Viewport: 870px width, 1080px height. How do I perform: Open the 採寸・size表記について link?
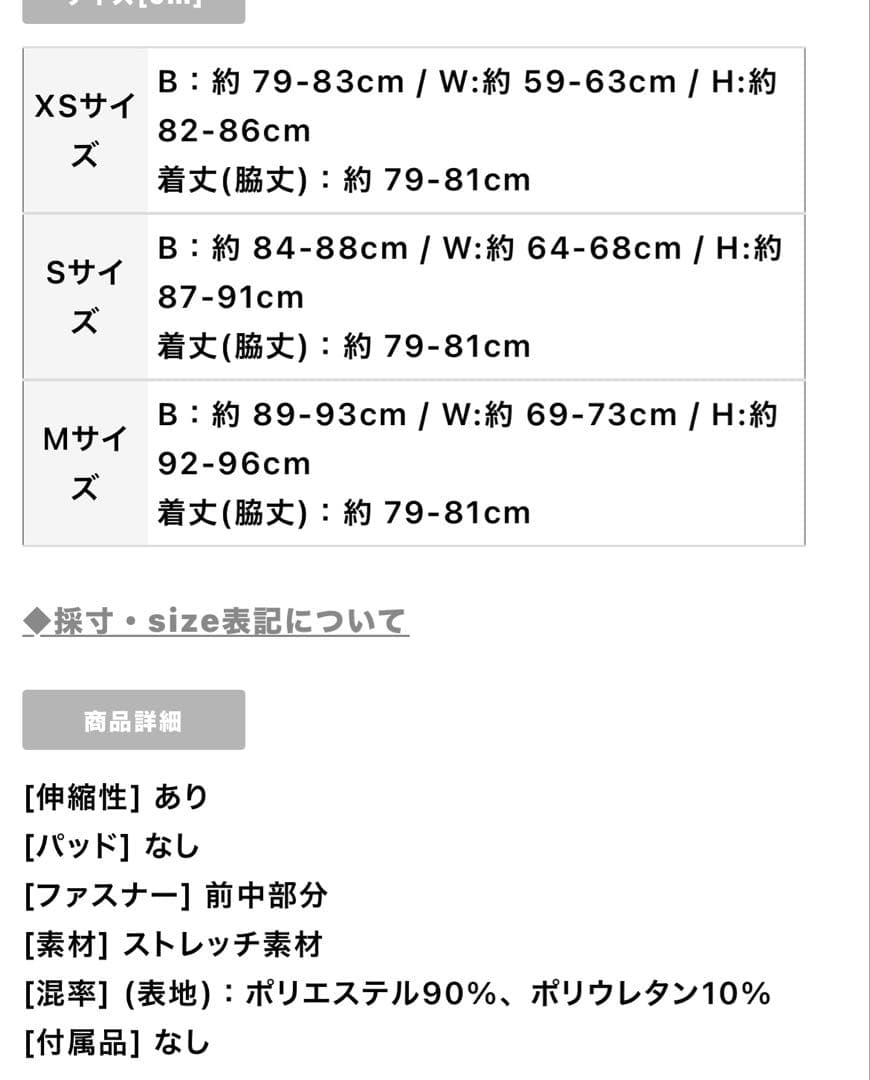[216, 621]
